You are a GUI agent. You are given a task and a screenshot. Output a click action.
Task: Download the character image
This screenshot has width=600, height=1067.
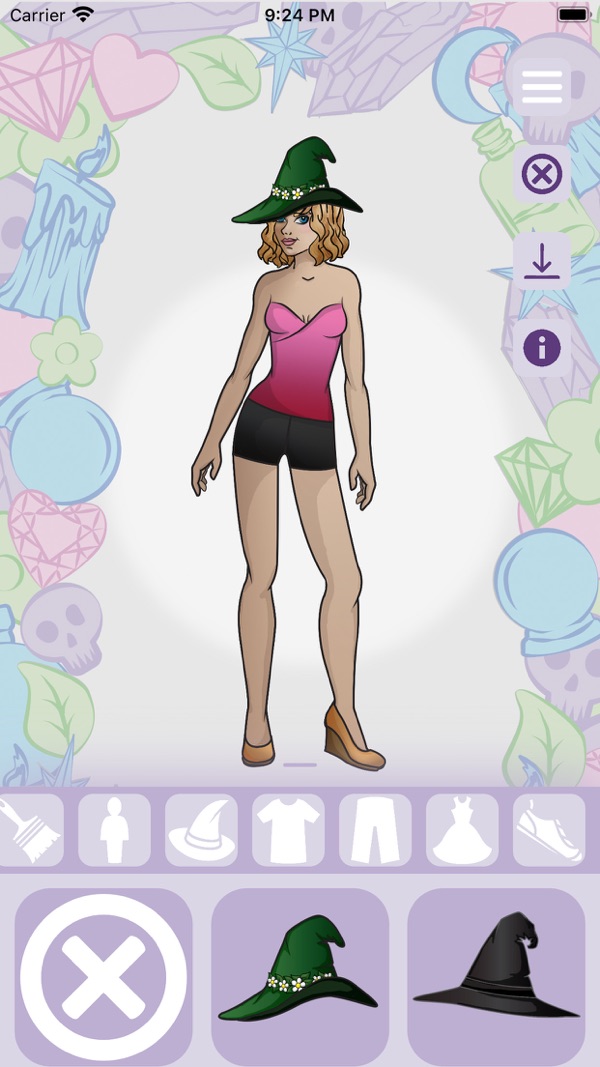[x=541, y=262]
